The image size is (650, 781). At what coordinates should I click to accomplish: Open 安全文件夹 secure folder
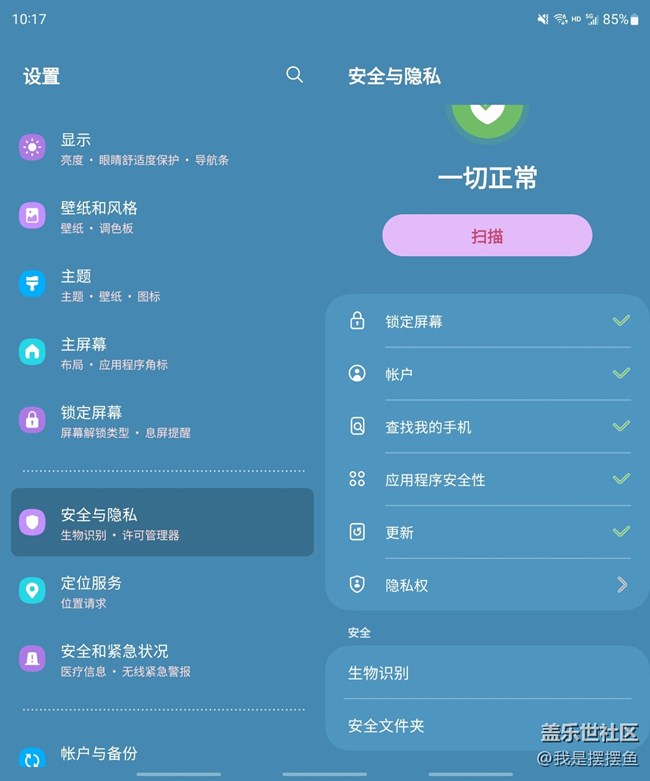coord(487,726)
